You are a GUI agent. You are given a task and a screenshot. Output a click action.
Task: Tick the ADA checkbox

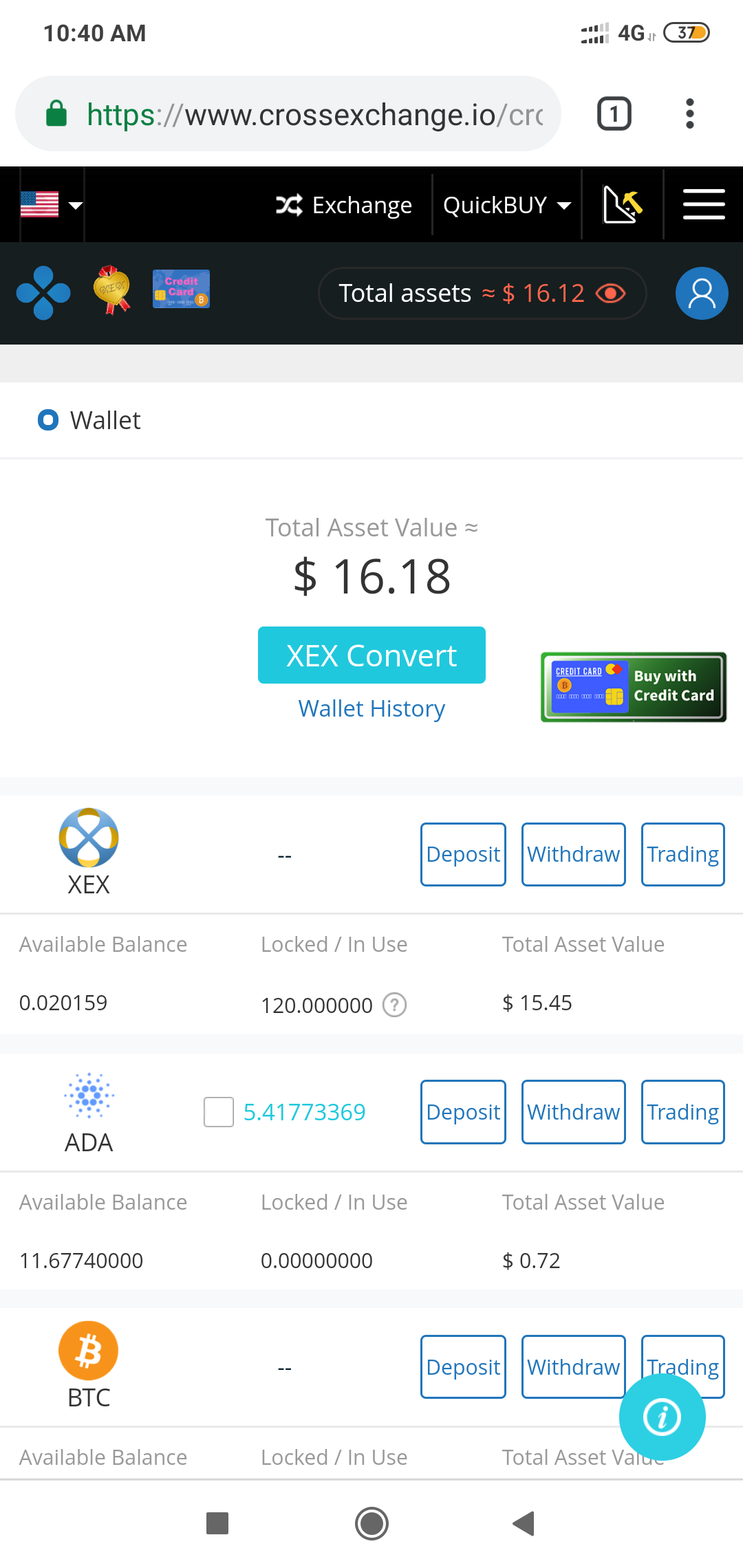click(x=219, y=1112)
